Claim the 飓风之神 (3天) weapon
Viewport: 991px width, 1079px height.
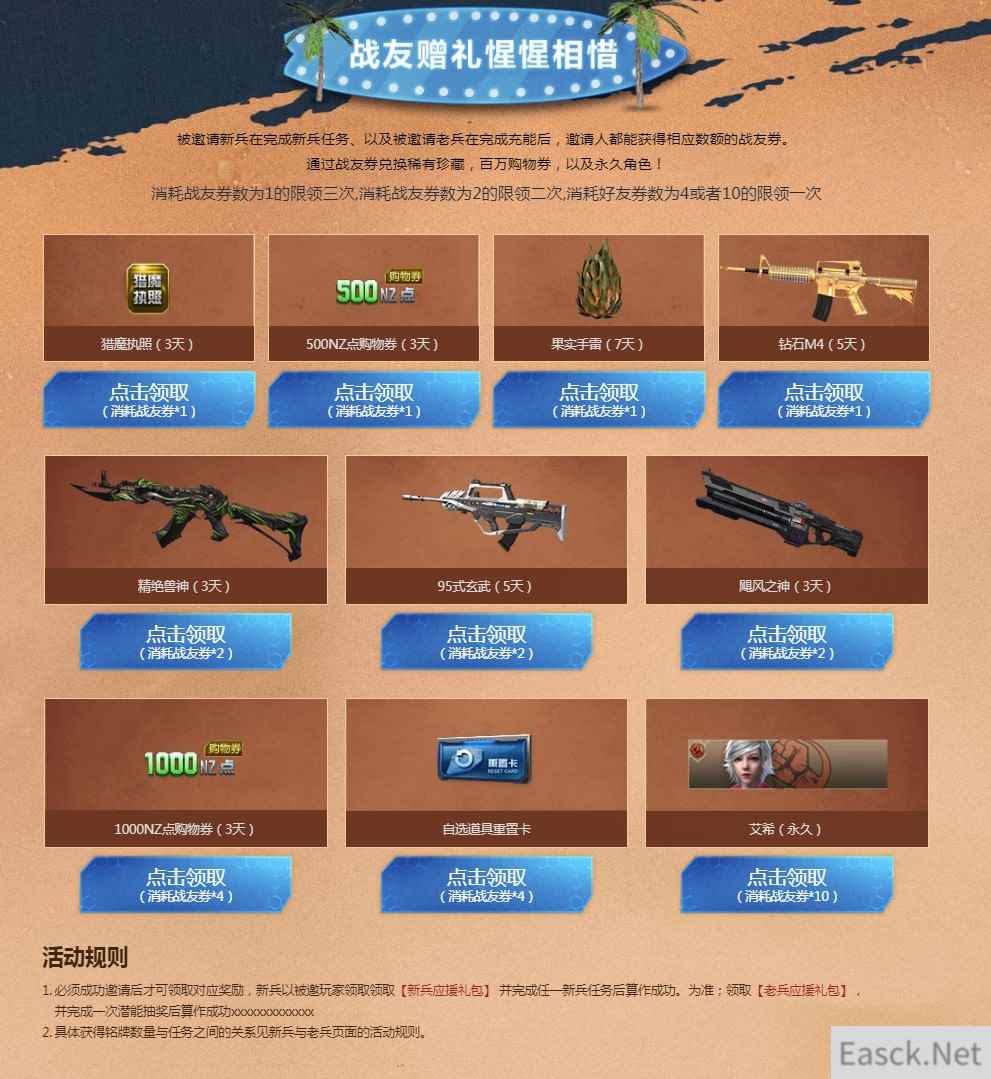[787, 641]
